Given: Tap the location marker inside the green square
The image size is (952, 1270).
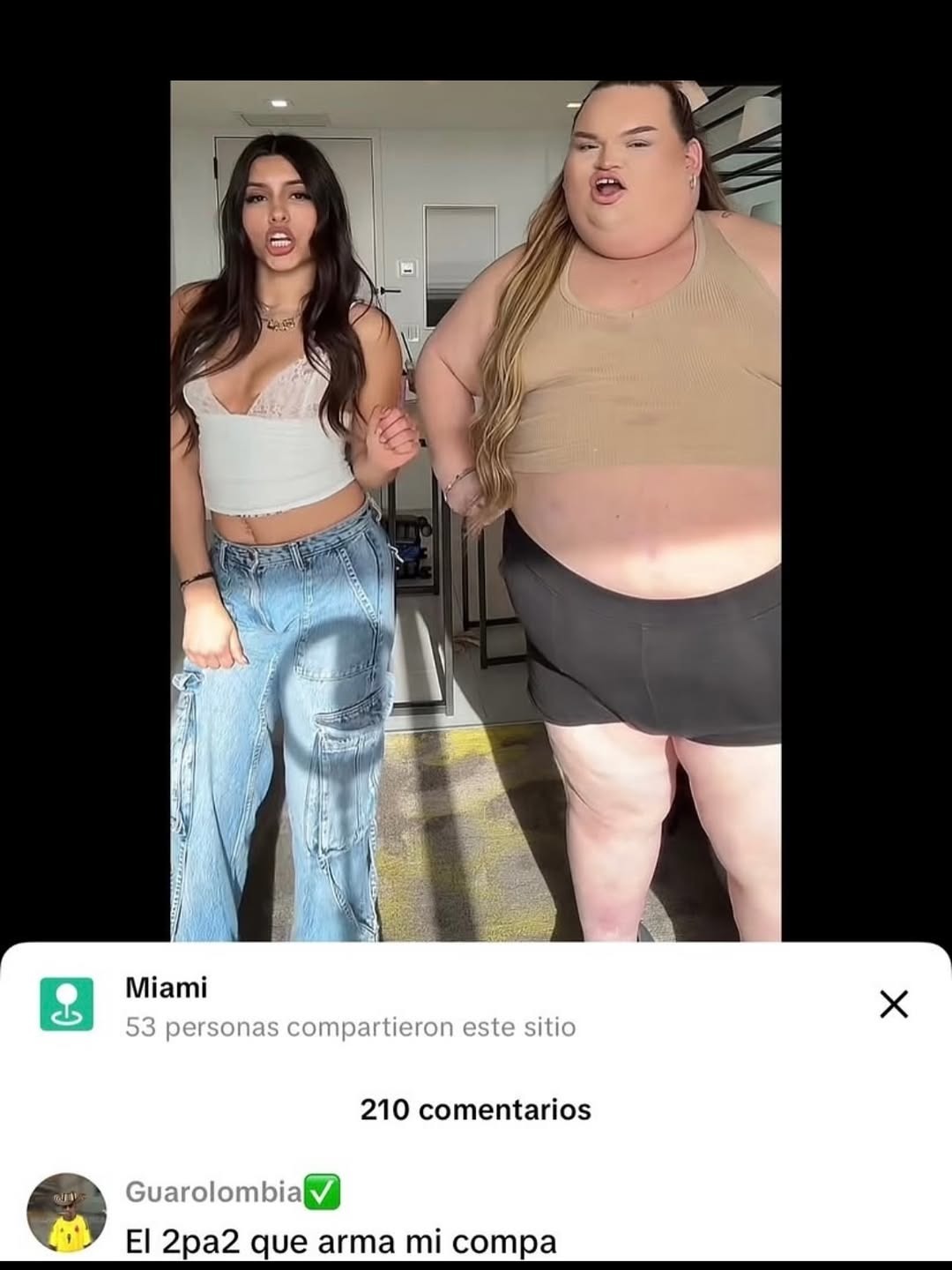Looking at the screenshot, I should [67, 1005].
